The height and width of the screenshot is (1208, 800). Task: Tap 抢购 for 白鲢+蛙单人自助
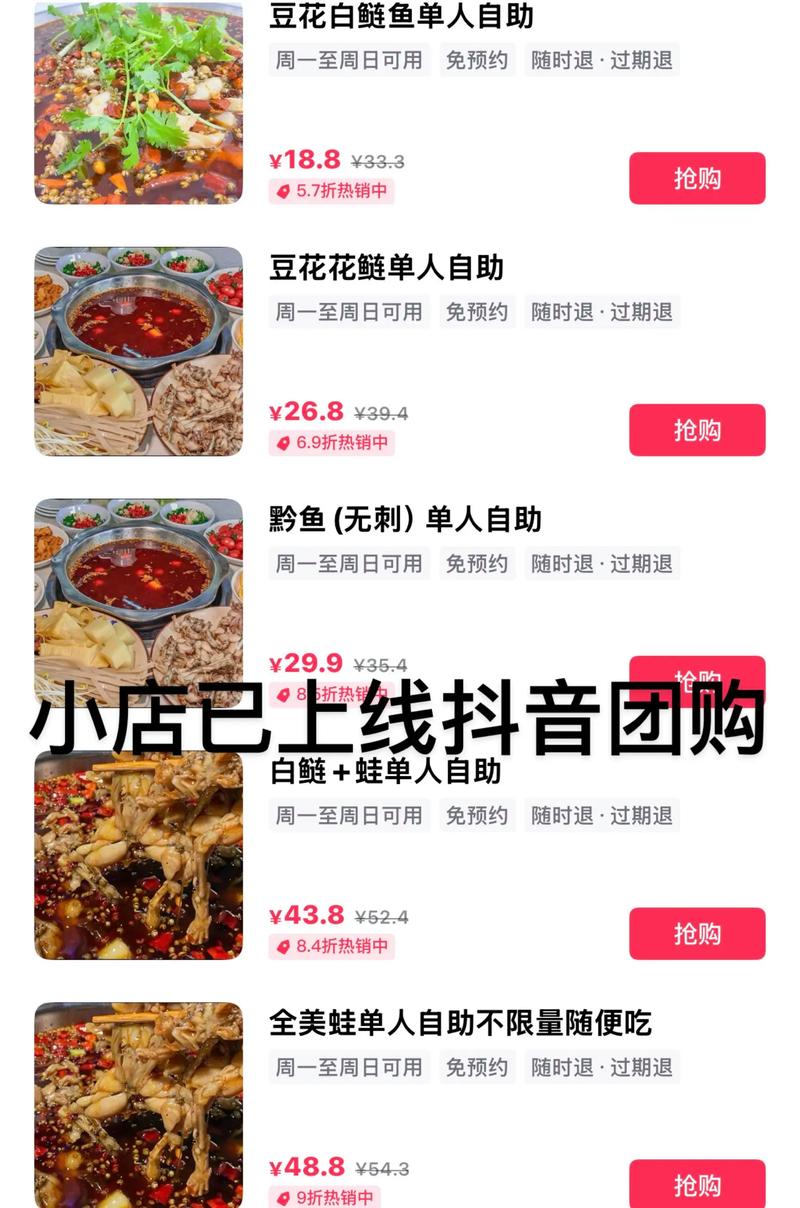click(x=698, y=931)
